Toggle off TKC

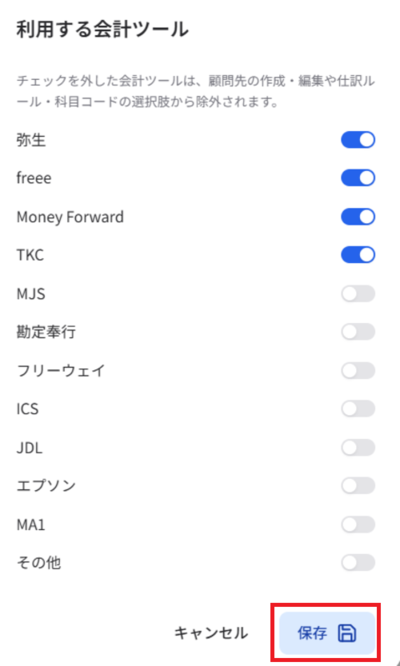[358, 255]
